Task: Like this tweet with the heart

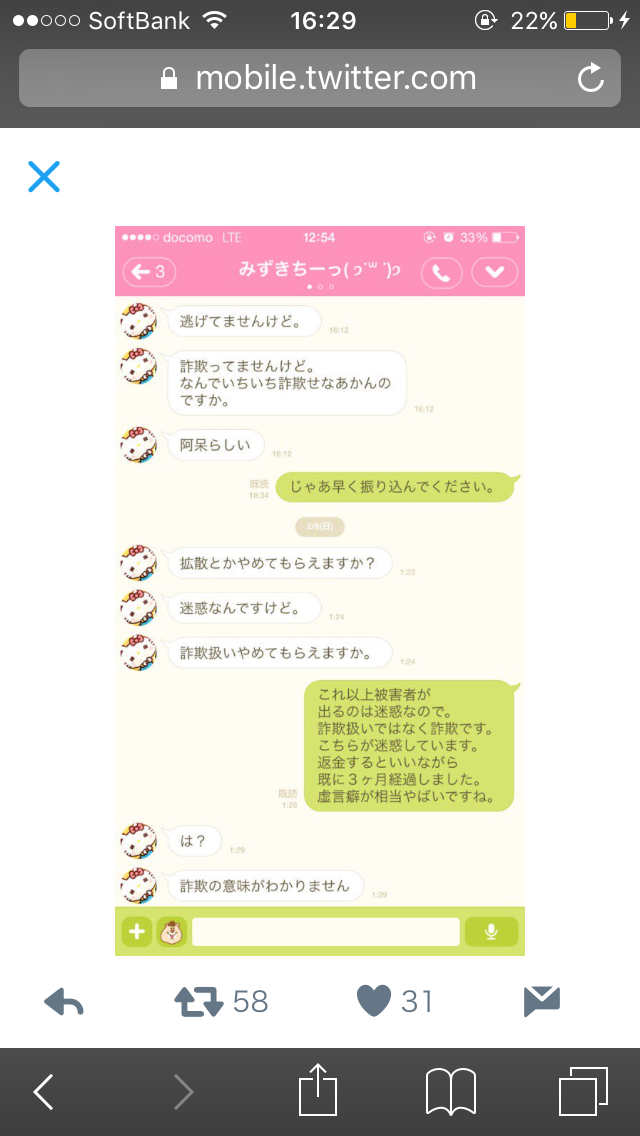Action: coord(373,1001)
